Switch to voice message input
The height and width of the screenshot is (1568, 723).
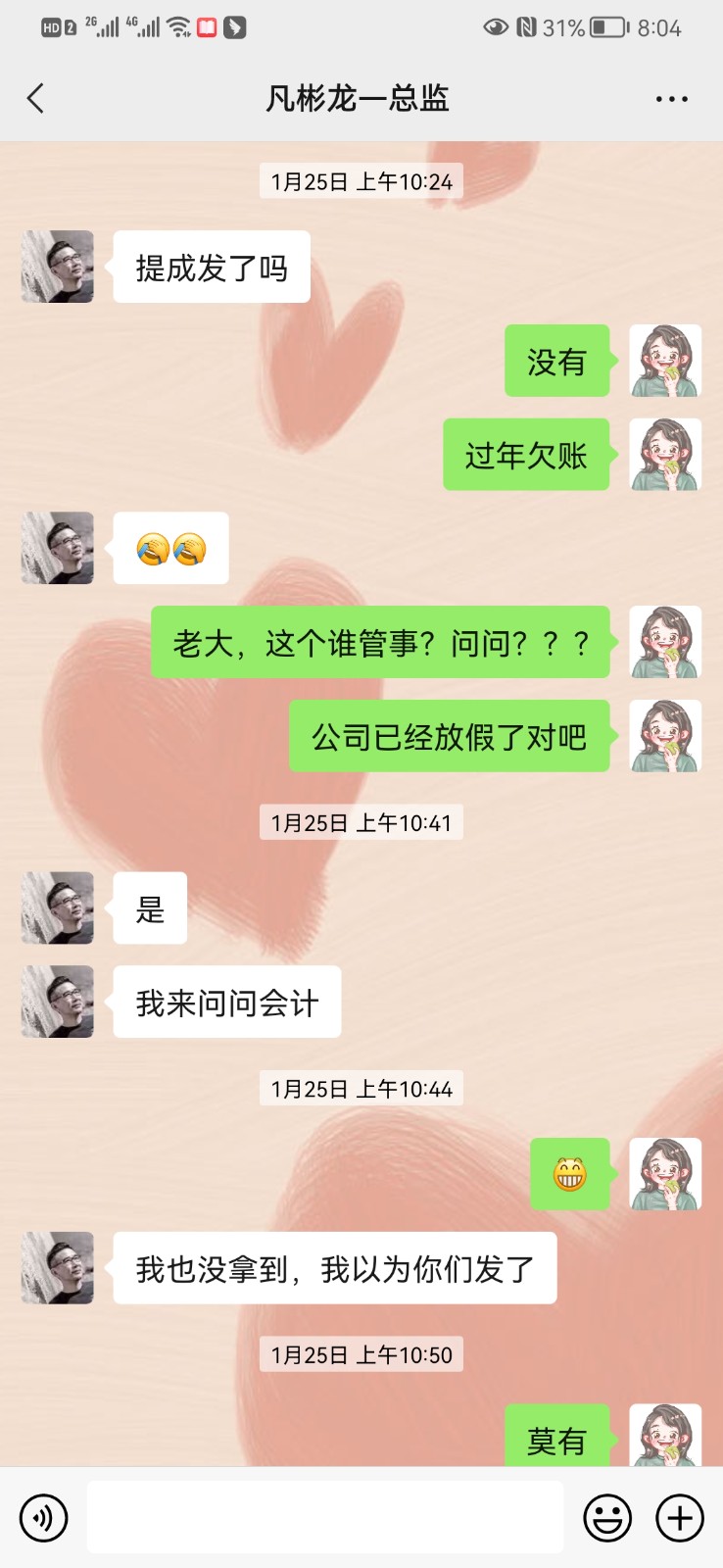43,1518
